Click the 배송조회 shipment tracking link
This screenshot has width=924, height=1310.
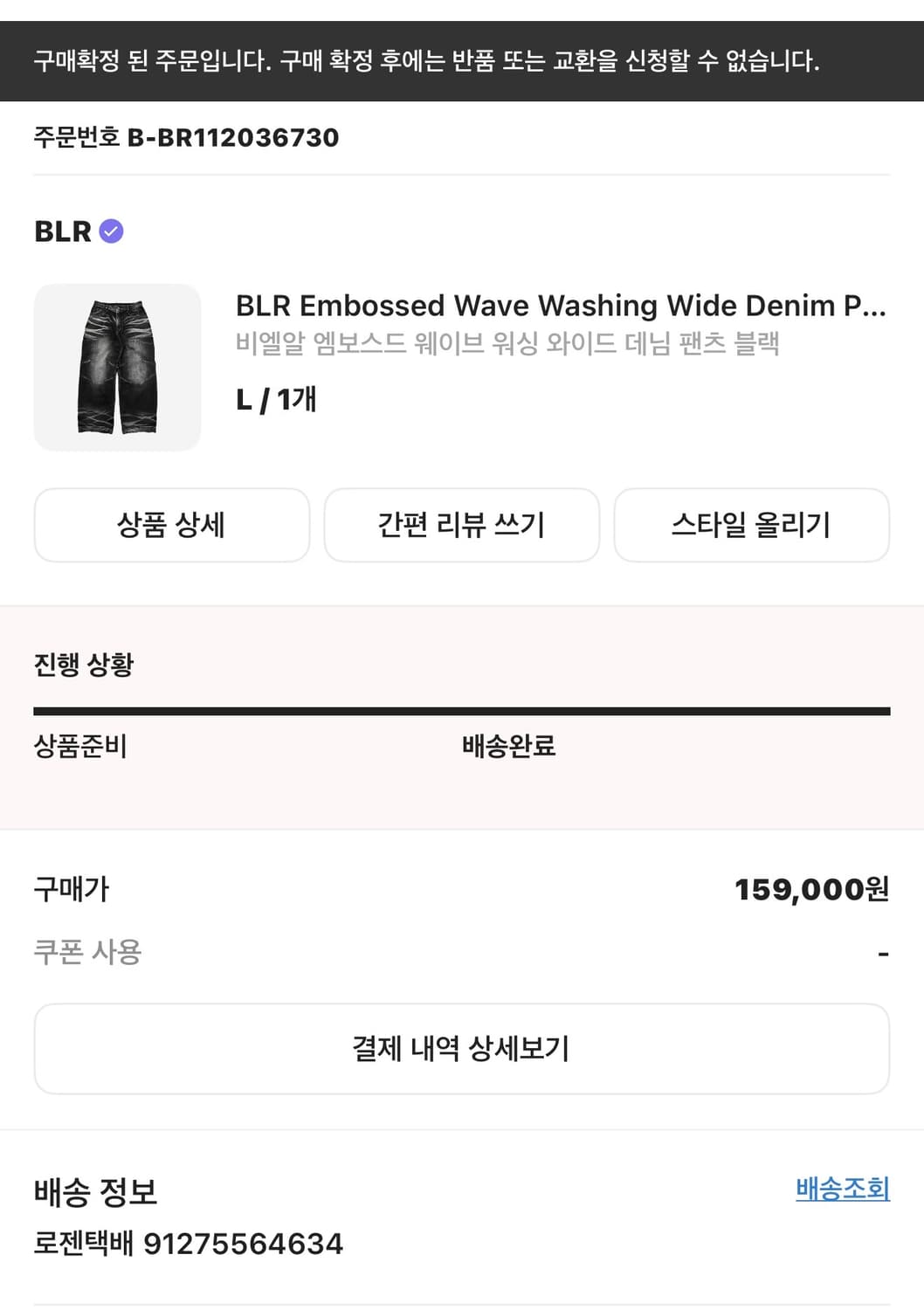(841, 1189)
